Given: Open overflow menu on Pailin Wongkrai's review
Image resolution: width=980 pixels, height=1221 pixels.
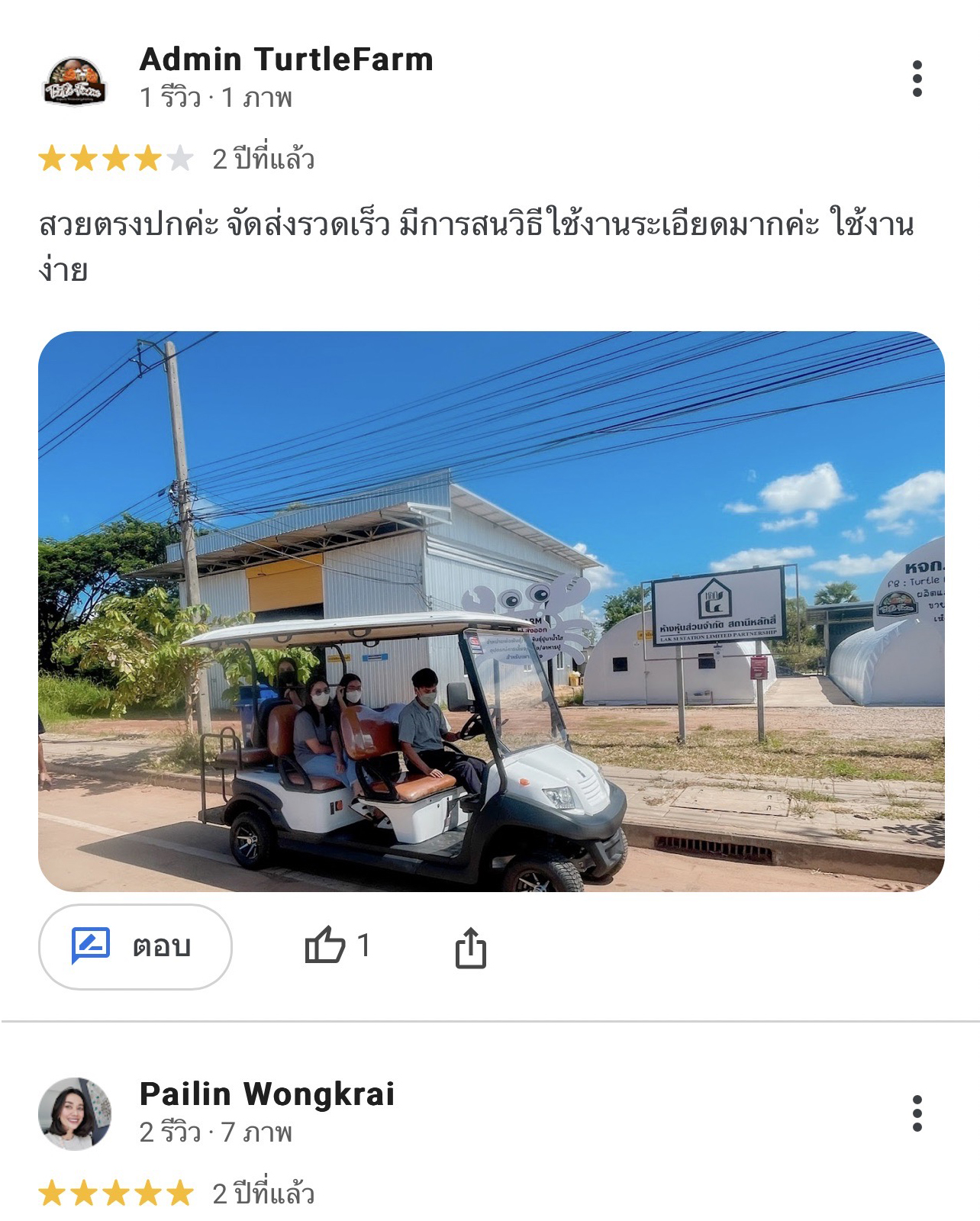Looking at the screenshot, I should [x=917, y=1113].
